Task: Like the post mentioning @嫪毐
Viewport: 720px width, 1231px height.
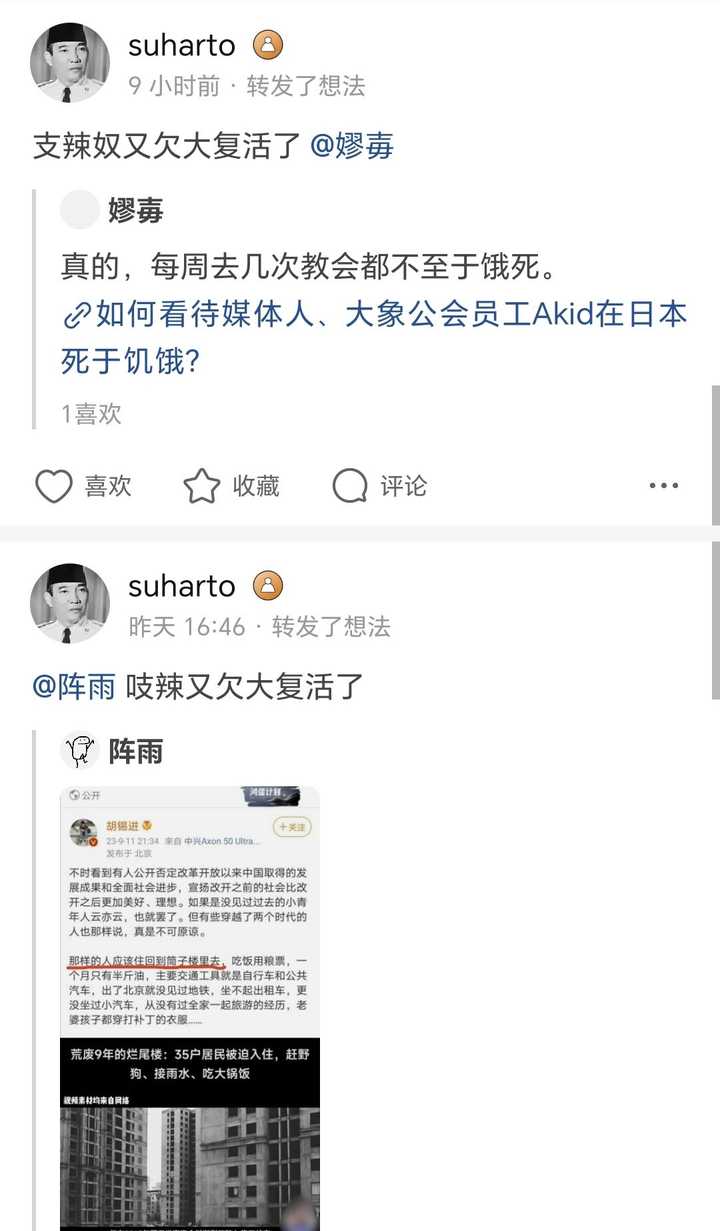Action: [84, 486]
